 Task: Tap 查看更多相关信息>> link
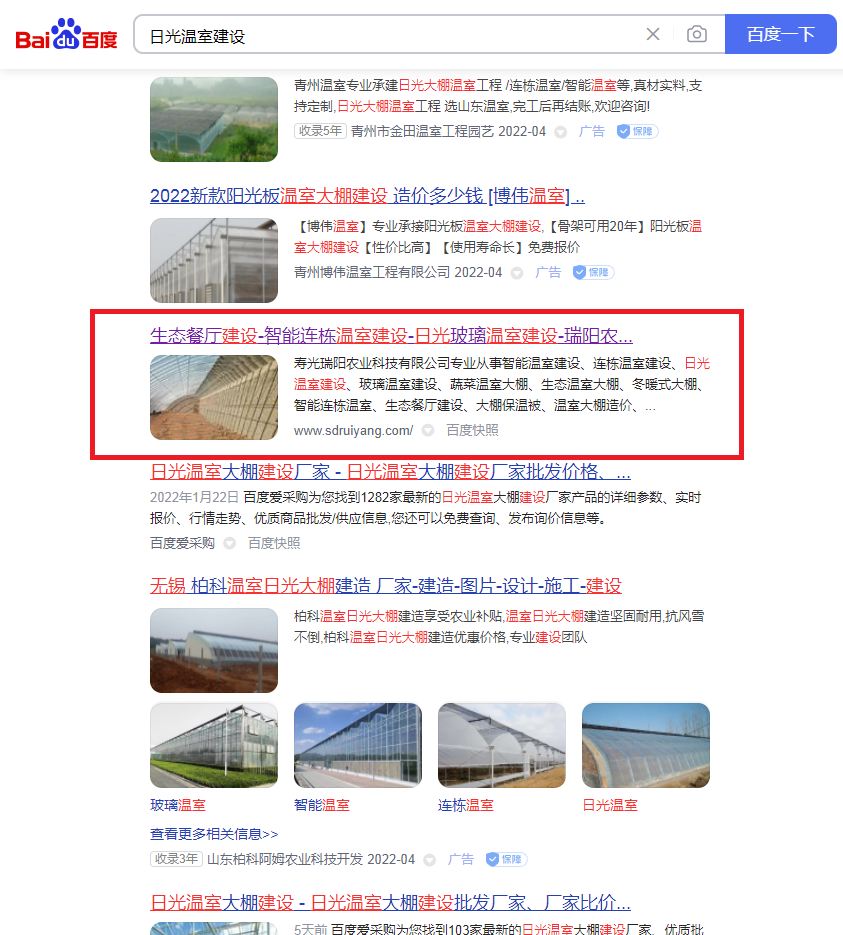coord(214,833)
